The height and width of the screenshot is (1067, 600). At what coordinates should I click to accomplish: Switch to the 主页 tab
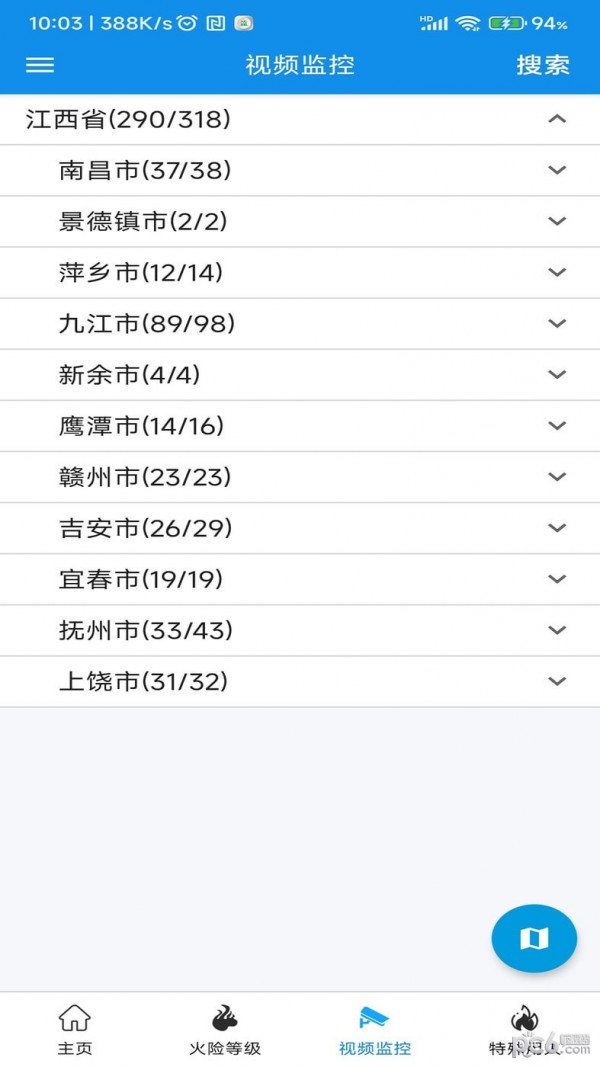[x=75, y=1030]
